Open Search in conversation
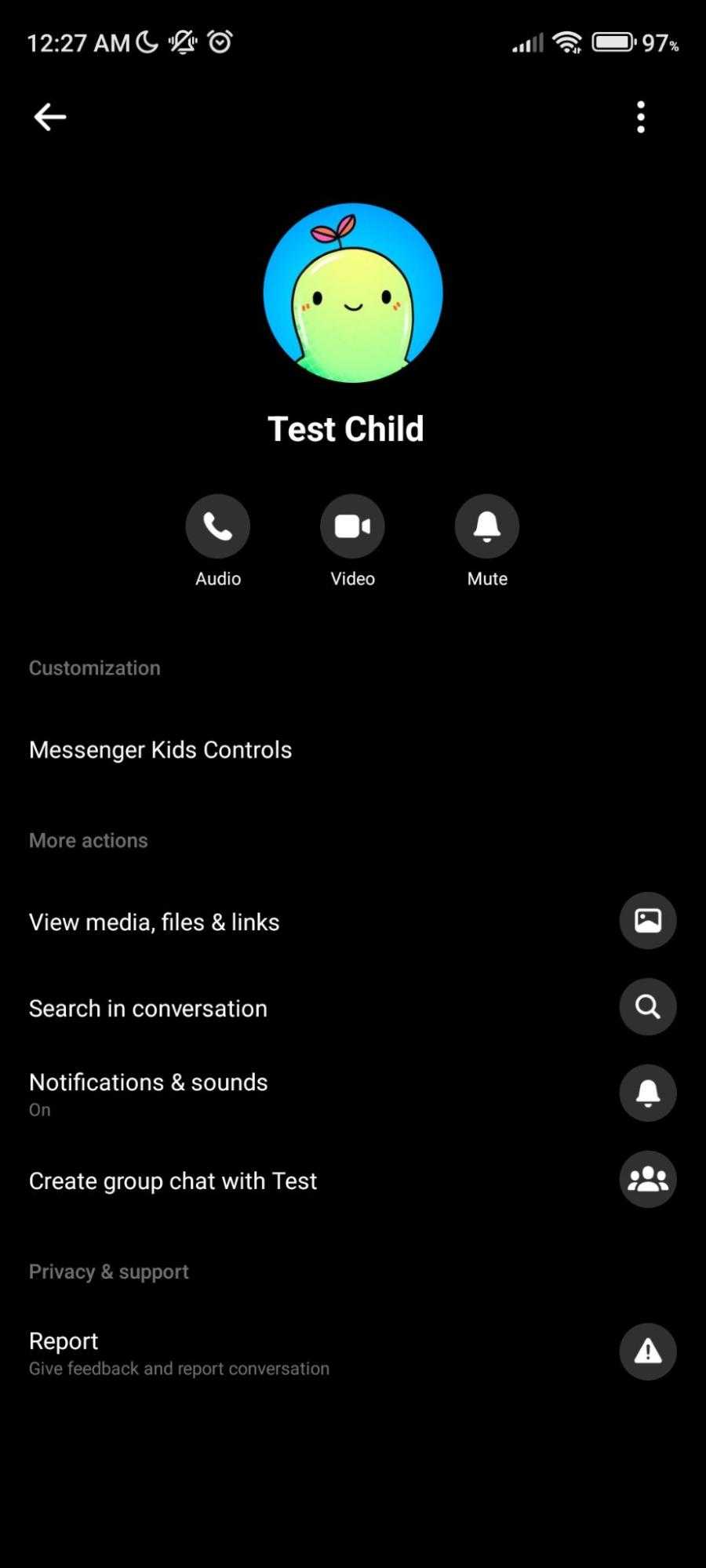 (x=353, y=1007)
